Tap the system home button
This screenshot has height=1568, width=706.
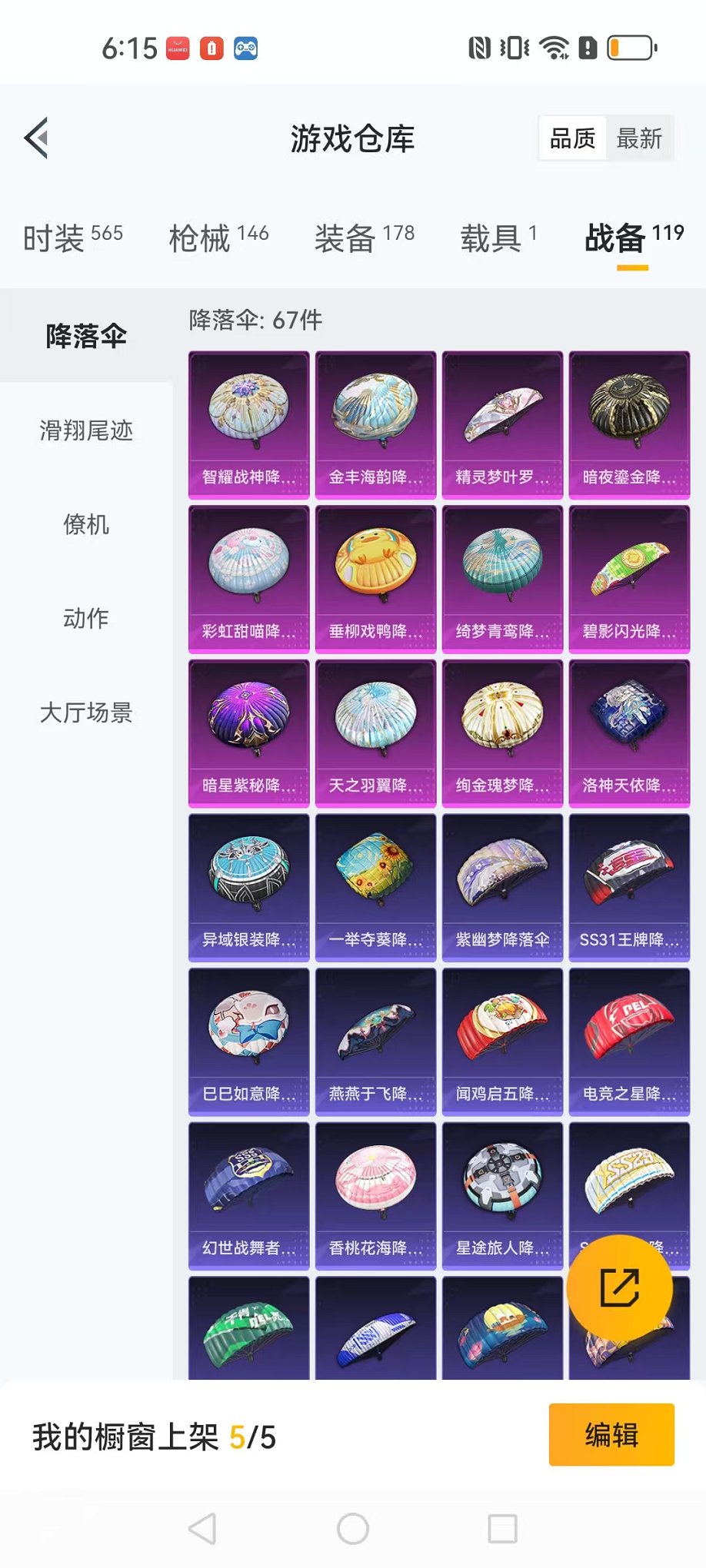click(x=353, y=1529)
